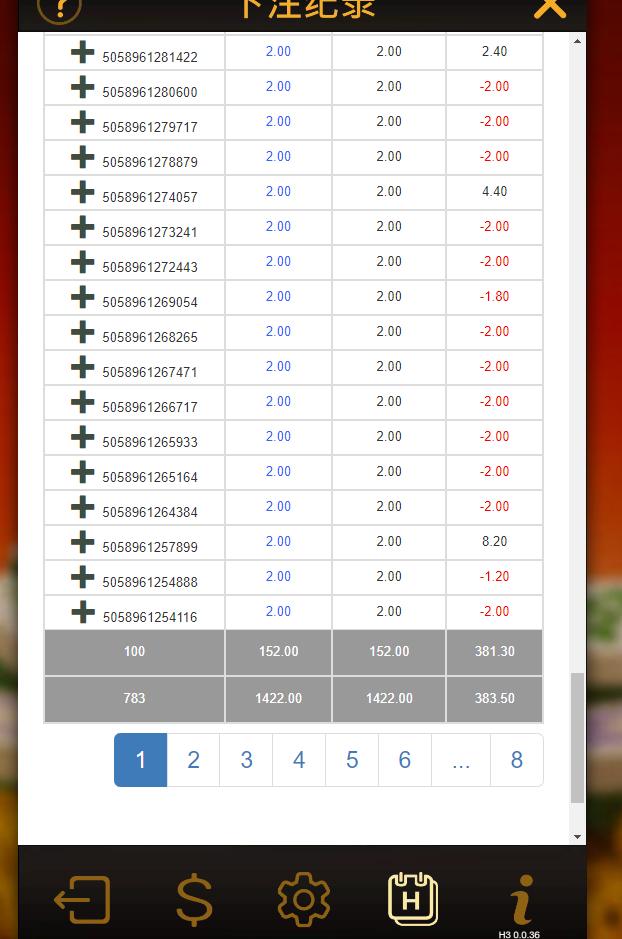Screen dimensions: 622x939
Task: Open the help question mark
Action: [59, 8]
